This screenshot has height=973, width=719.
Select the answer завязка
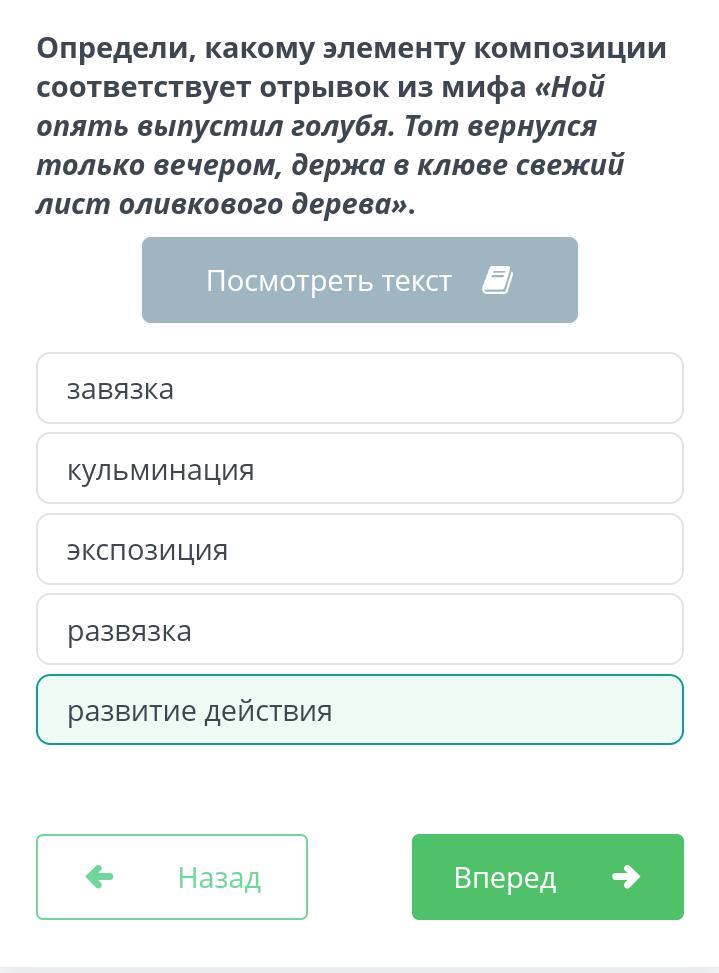point(359,388)
